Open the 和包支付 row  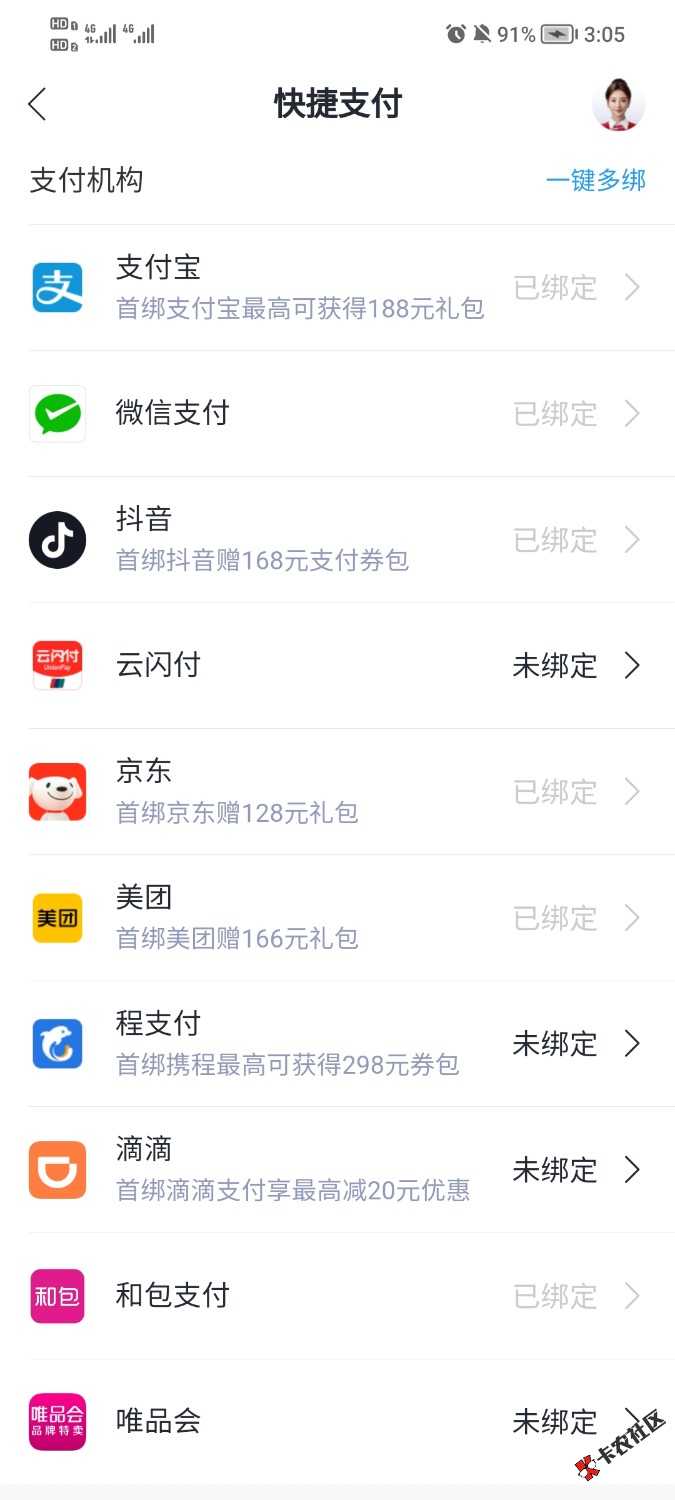[337, 1296]
